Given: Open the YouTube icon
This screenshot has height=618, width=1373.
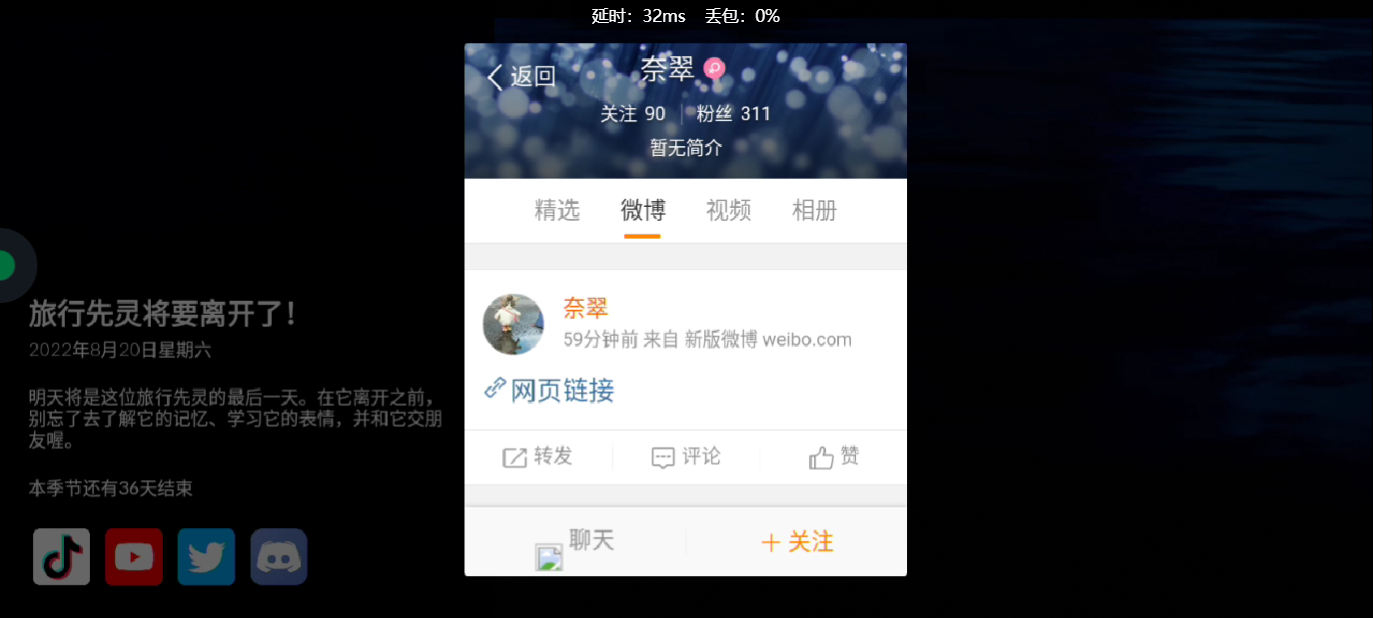Looking at the screenshot, I should [x=134, y=557].
